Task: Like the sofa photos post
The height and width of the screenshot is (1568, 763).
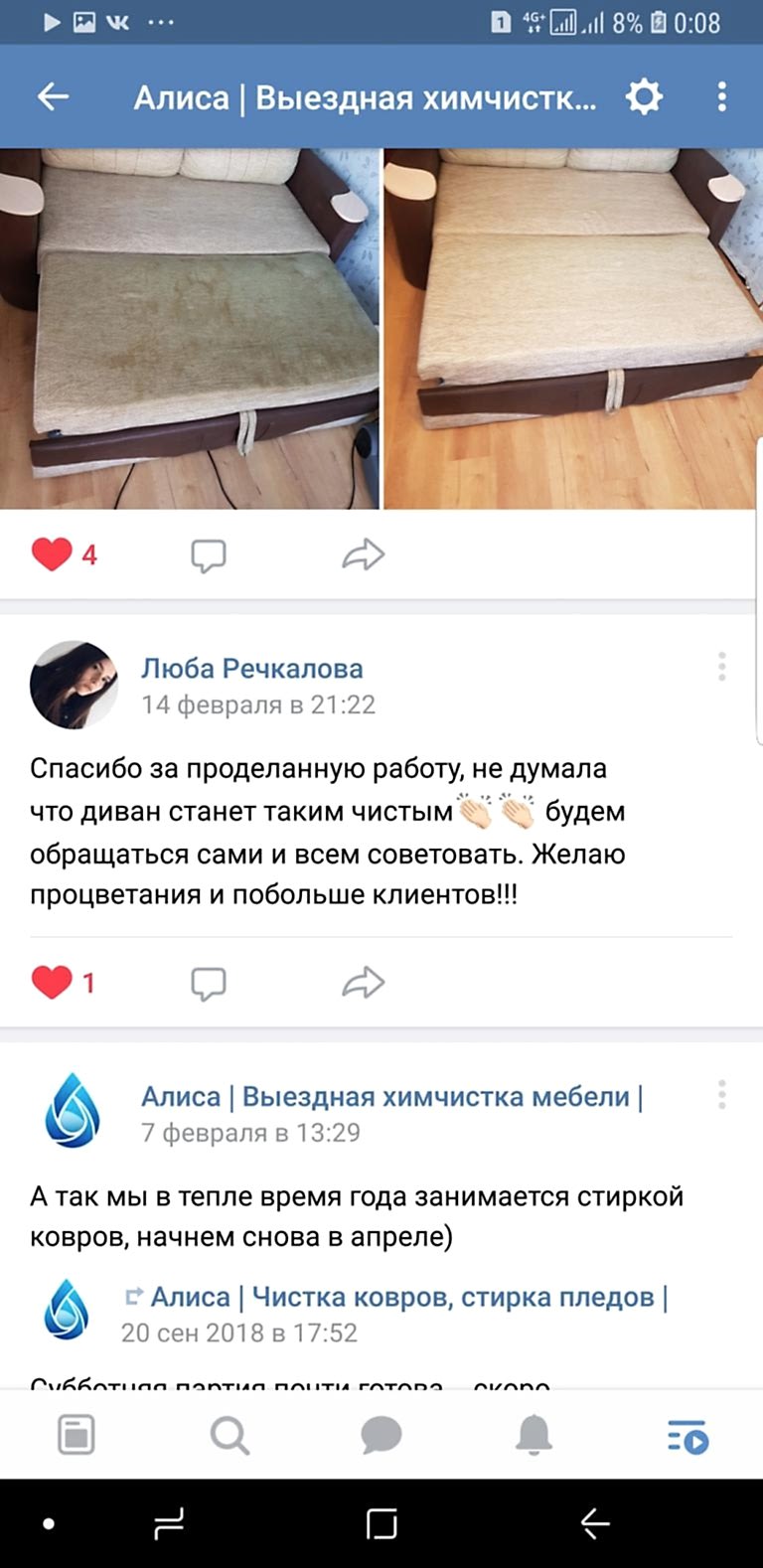Action: 53,554
